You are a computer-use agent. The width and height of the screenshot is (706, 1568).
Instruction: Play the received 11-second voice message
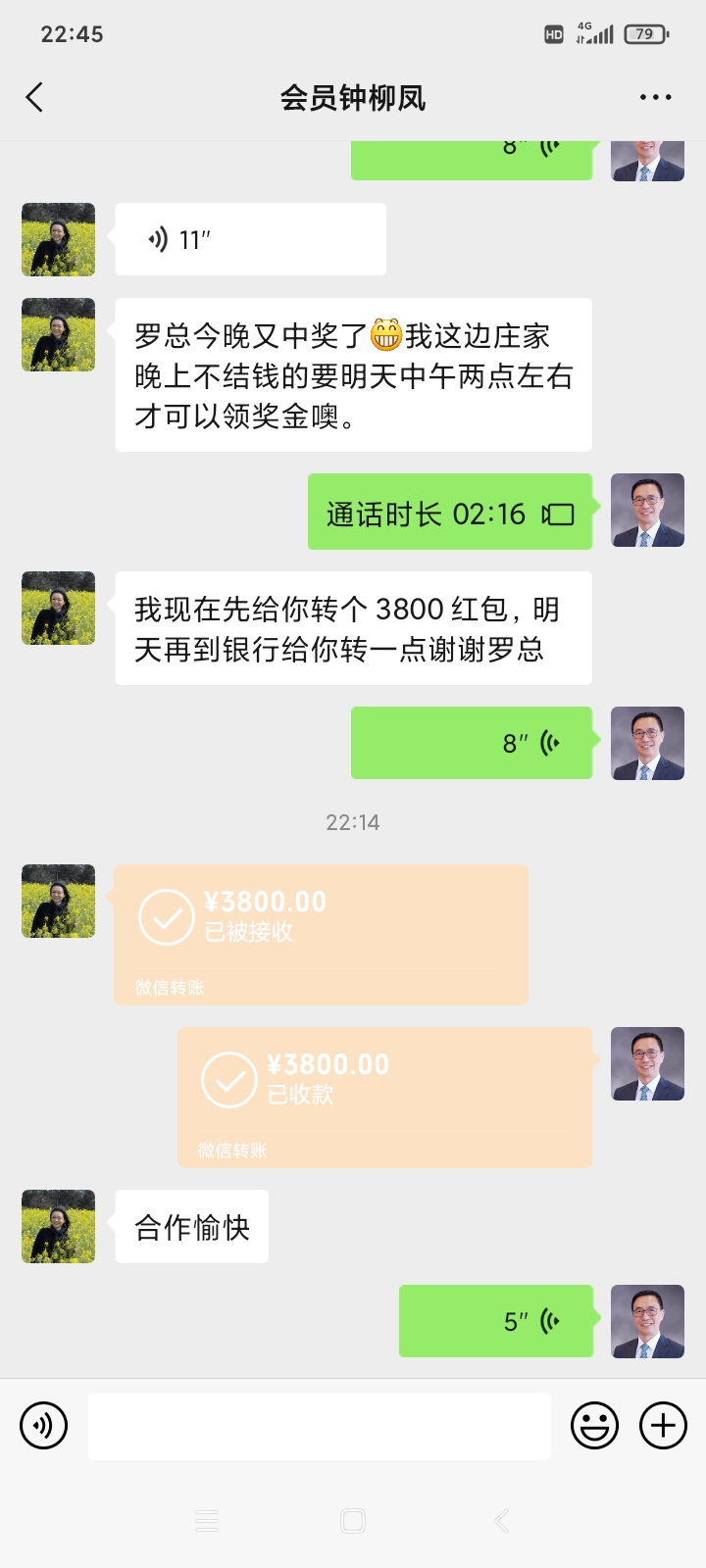coord(250,239)
